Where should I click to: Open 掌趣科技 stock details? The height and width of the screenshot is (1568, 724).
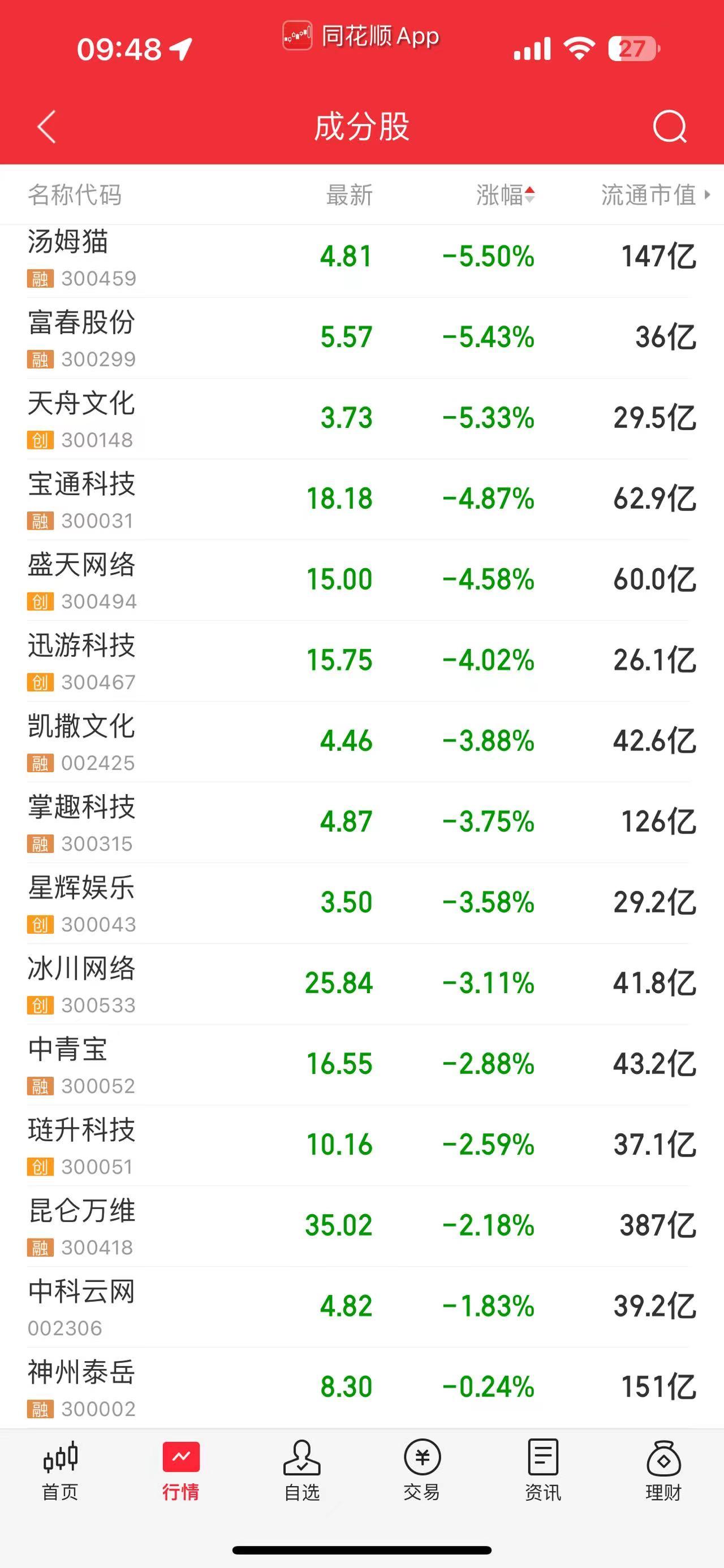click(361, 822)
